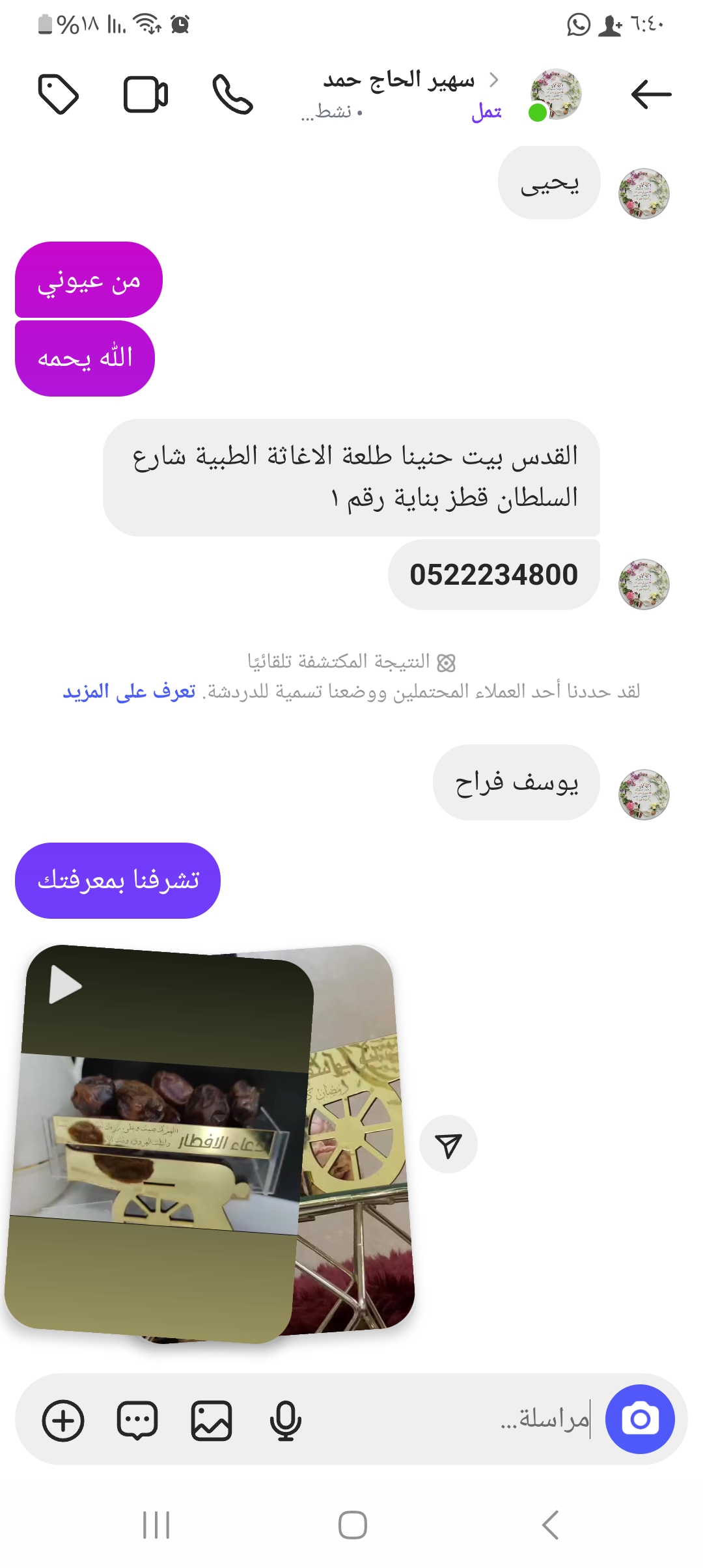Go back using the top arrow
This screenshot has width=703, height=1568.
tap(651, 94)
